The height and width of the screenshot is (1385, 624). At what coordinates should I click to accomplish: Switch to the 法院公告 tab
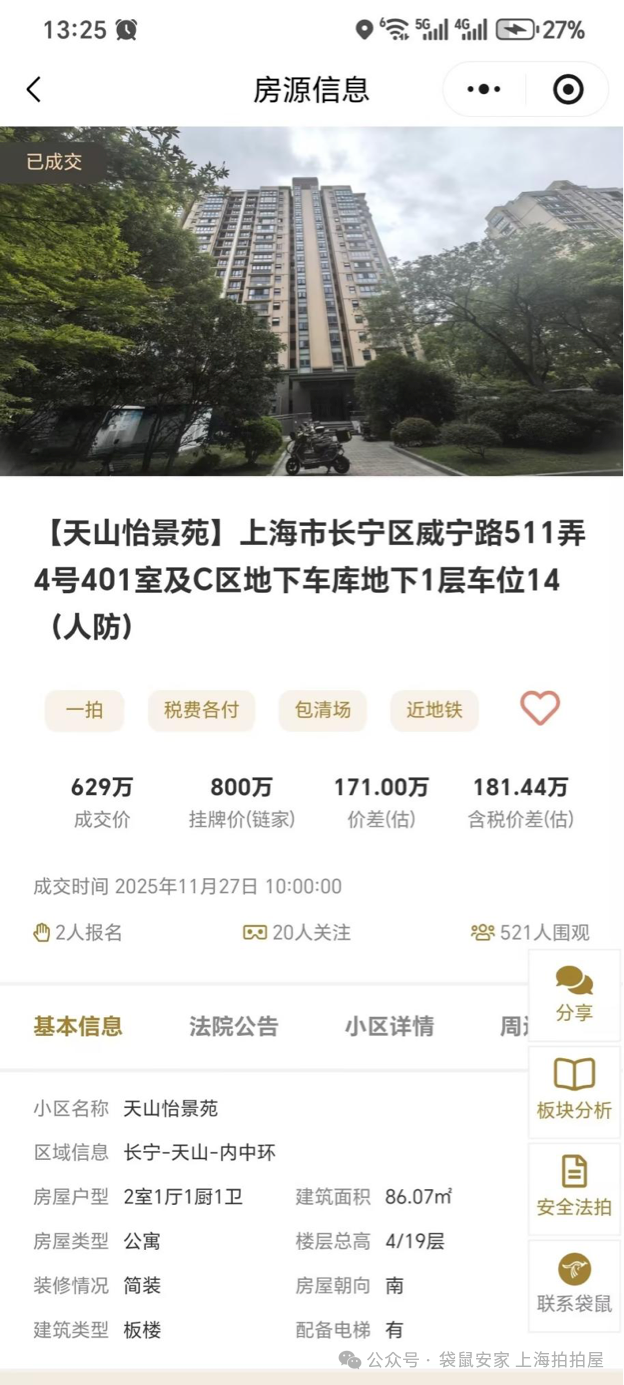point(234,1026)
